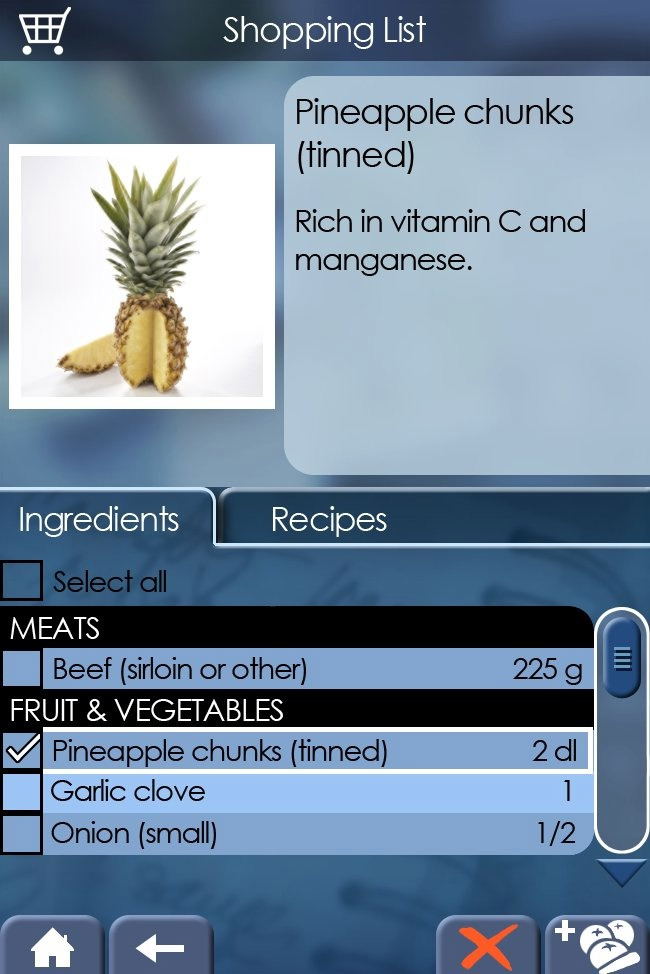The height and width of the screenshot is (974, 650).
Task: Tap the down arrow below the list
Action: click(621, 873)
